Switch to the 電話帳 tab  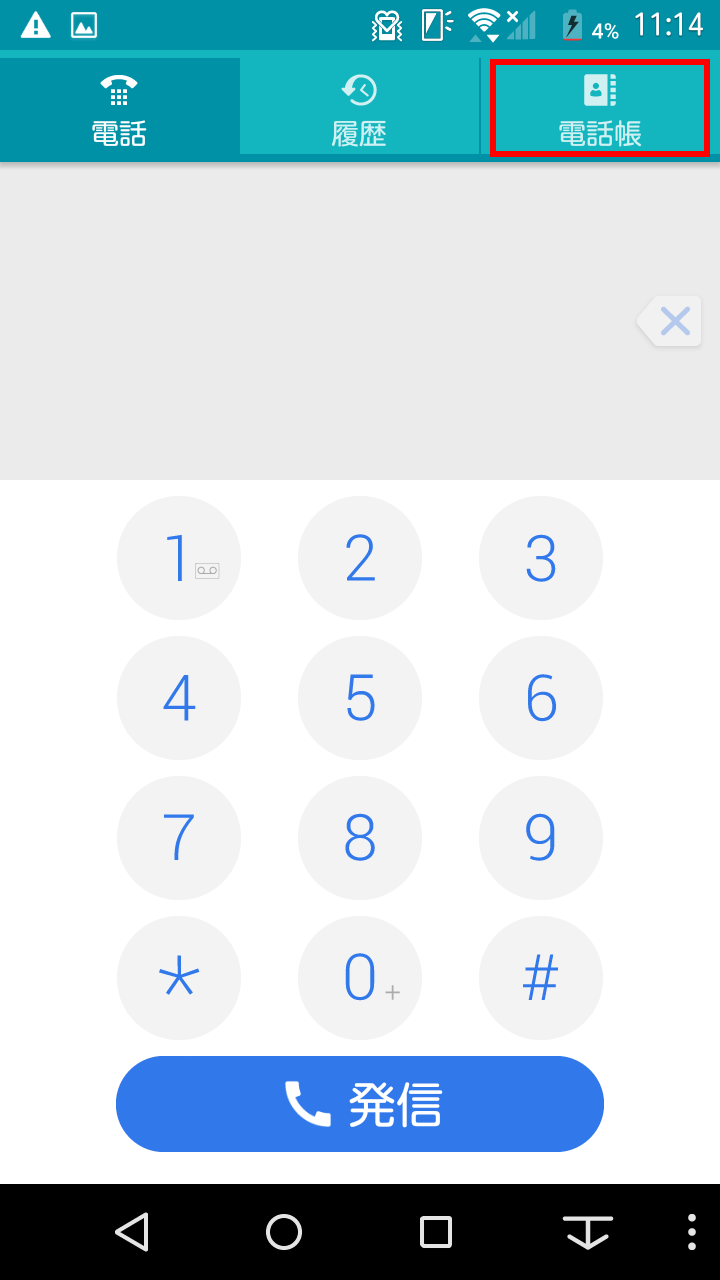[600, 108]
